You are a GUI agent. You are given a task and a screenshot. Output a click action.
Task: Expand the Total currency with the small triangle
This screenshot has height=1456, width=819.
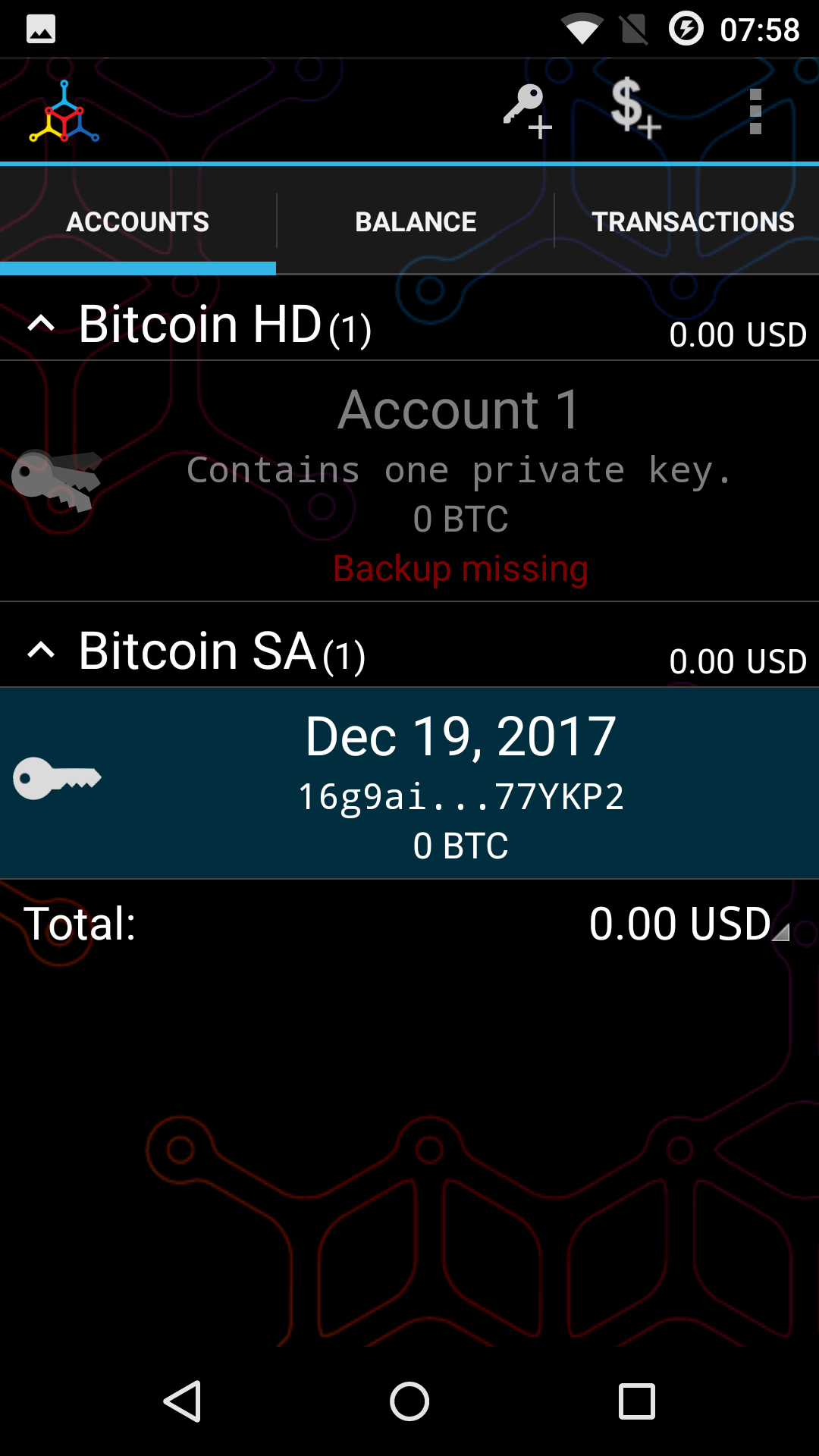coord(782,935)
